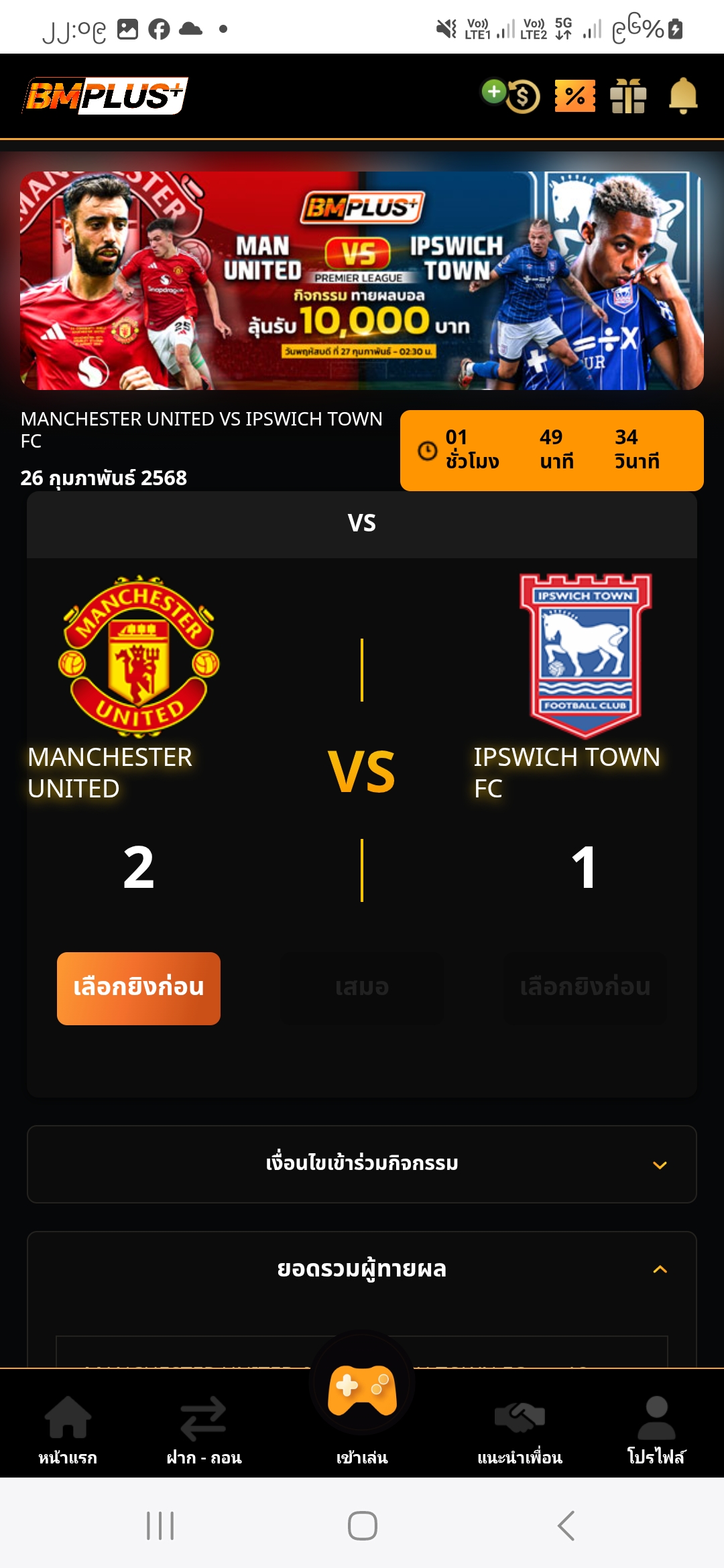724x1568 pixels.
Task: Tap the system back button
Action: coord(566,1526)
